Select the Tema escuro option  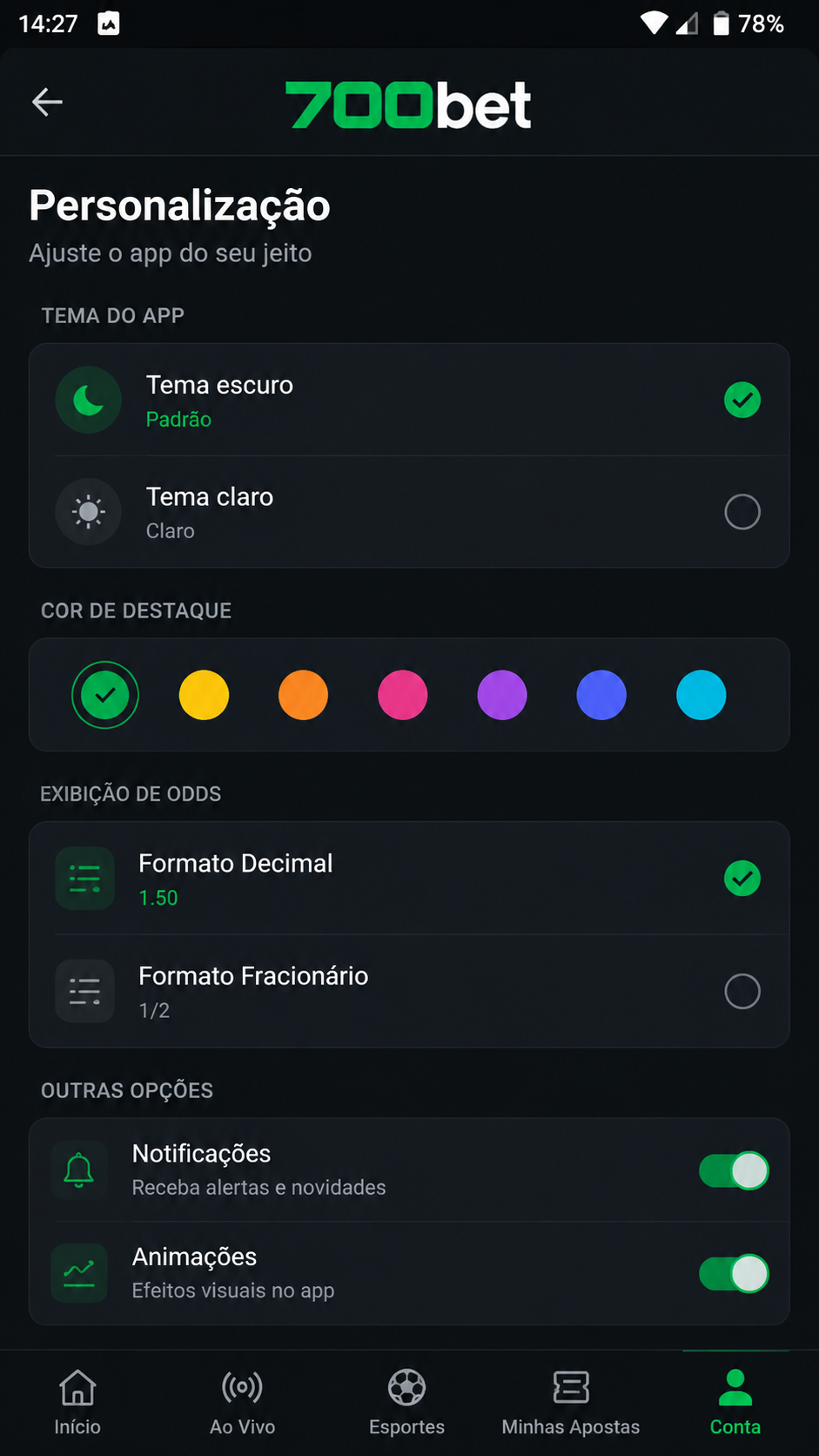[x=409, y=401]
